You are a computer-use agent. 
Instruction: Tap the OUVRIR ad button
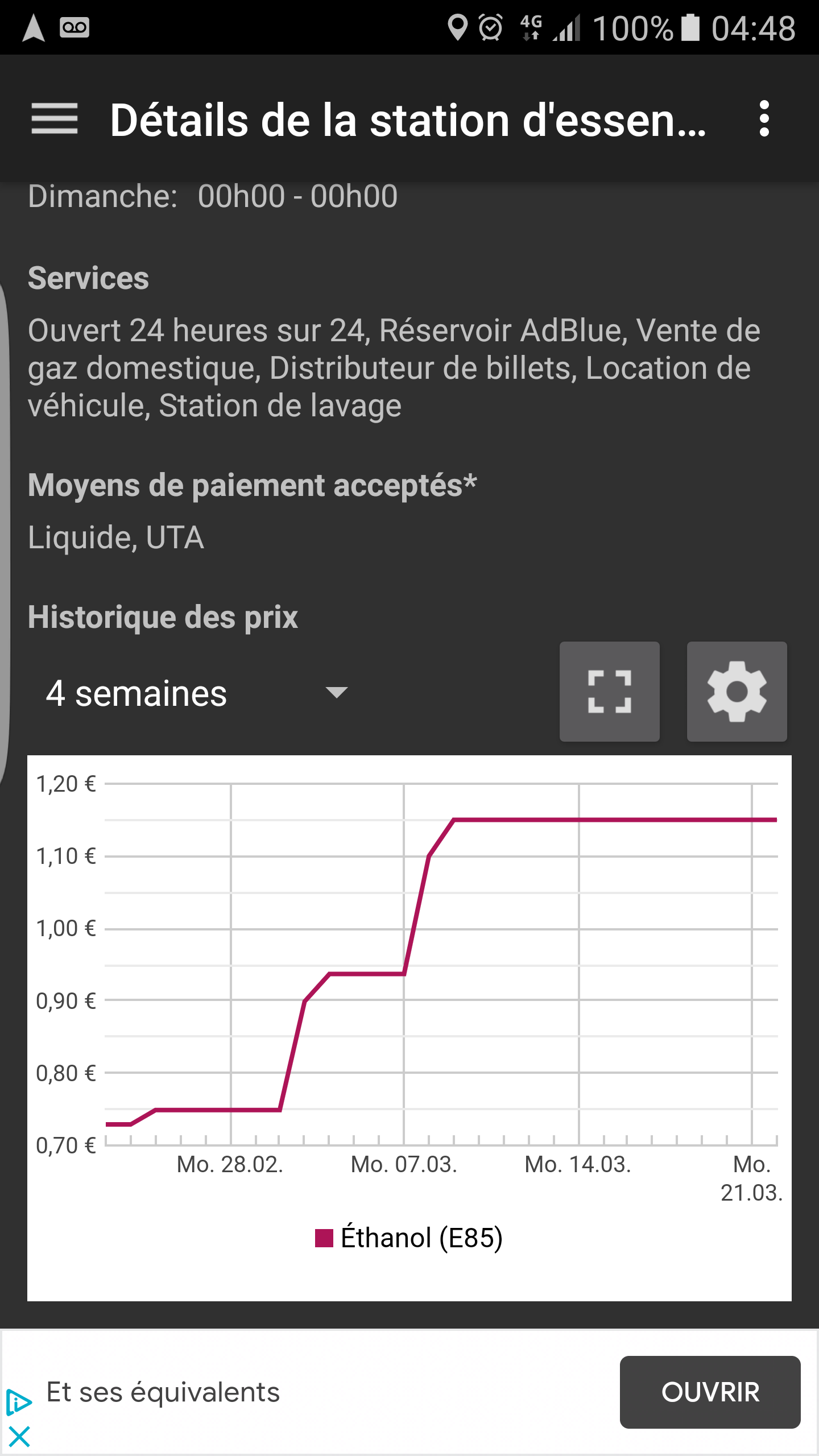pos(710,1392)
